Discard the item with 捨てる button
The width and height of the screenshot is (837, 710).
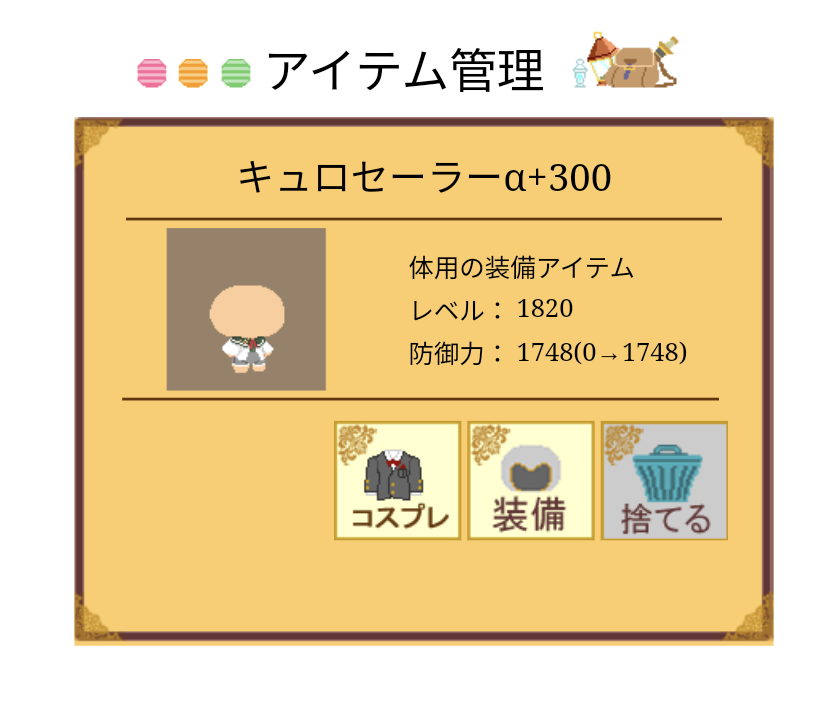click(664, 481)
